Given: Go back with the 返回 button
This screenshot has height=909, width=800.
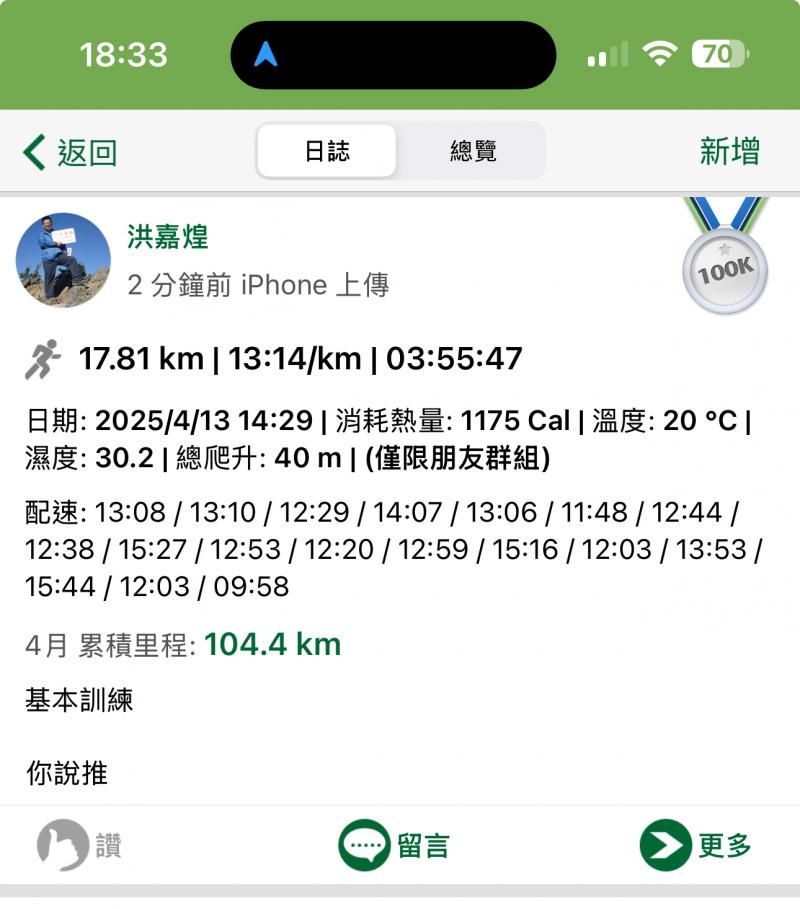Looking at the screenshot, I should [70, 152].
